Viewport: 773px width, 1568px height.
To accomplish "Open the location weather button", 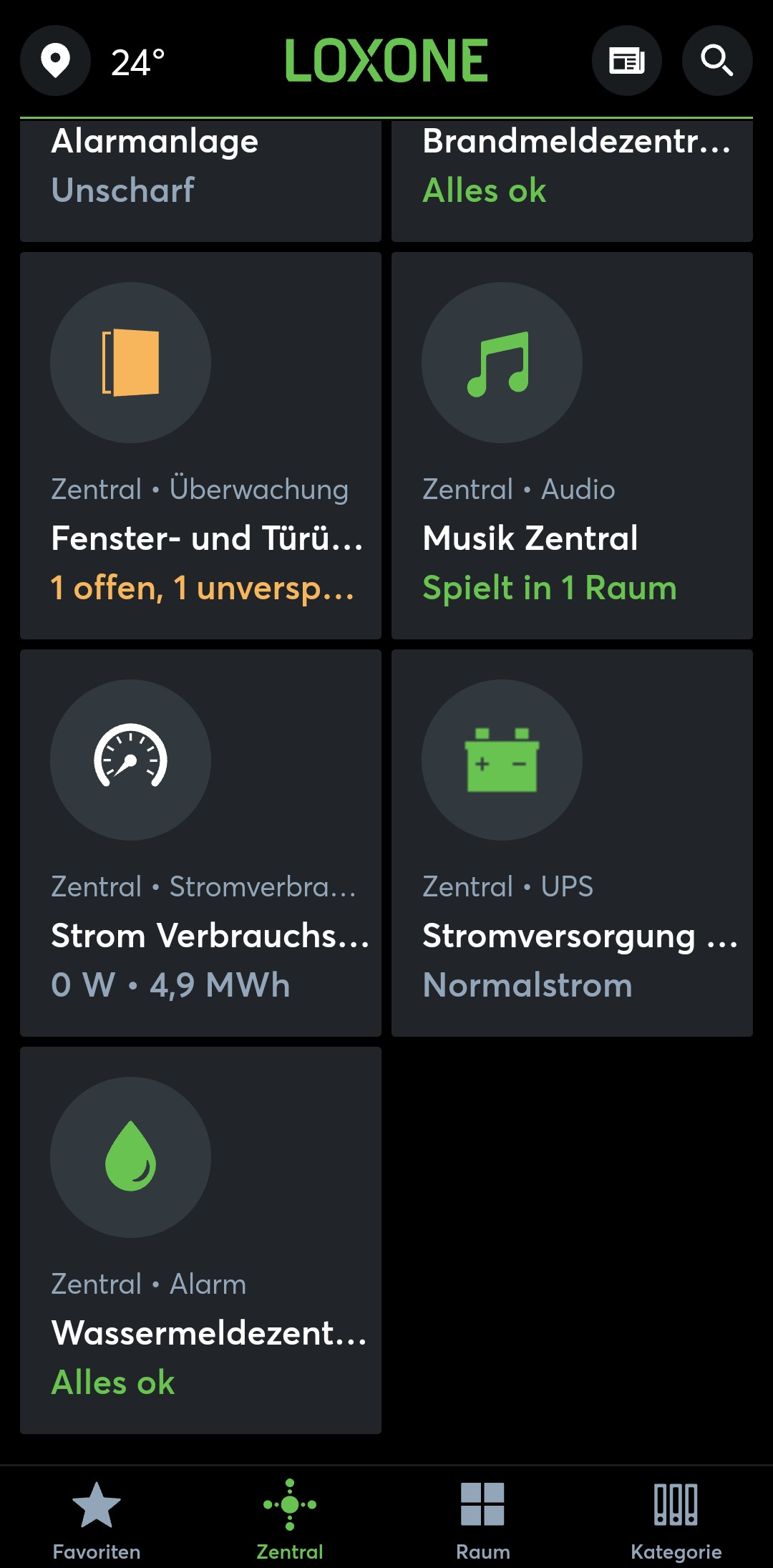I will [x=56, y=62].
